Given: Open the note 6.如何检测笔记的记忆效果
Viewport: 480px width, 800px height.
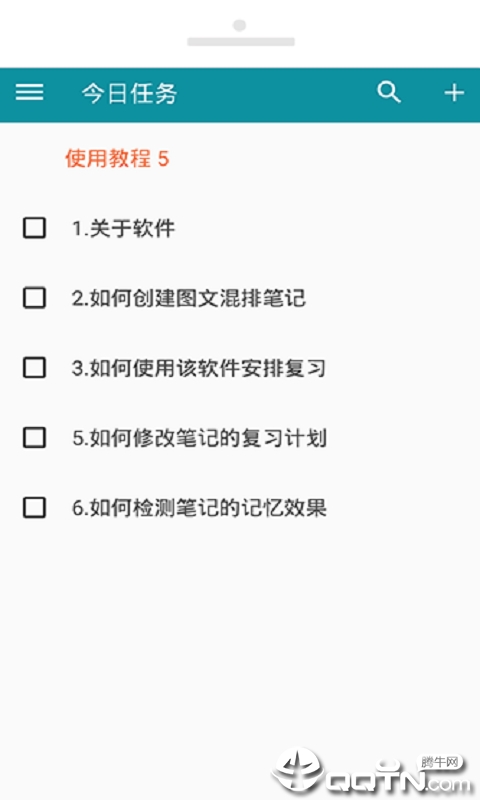Looking at the screenshot, I should [x=199, y=508].
